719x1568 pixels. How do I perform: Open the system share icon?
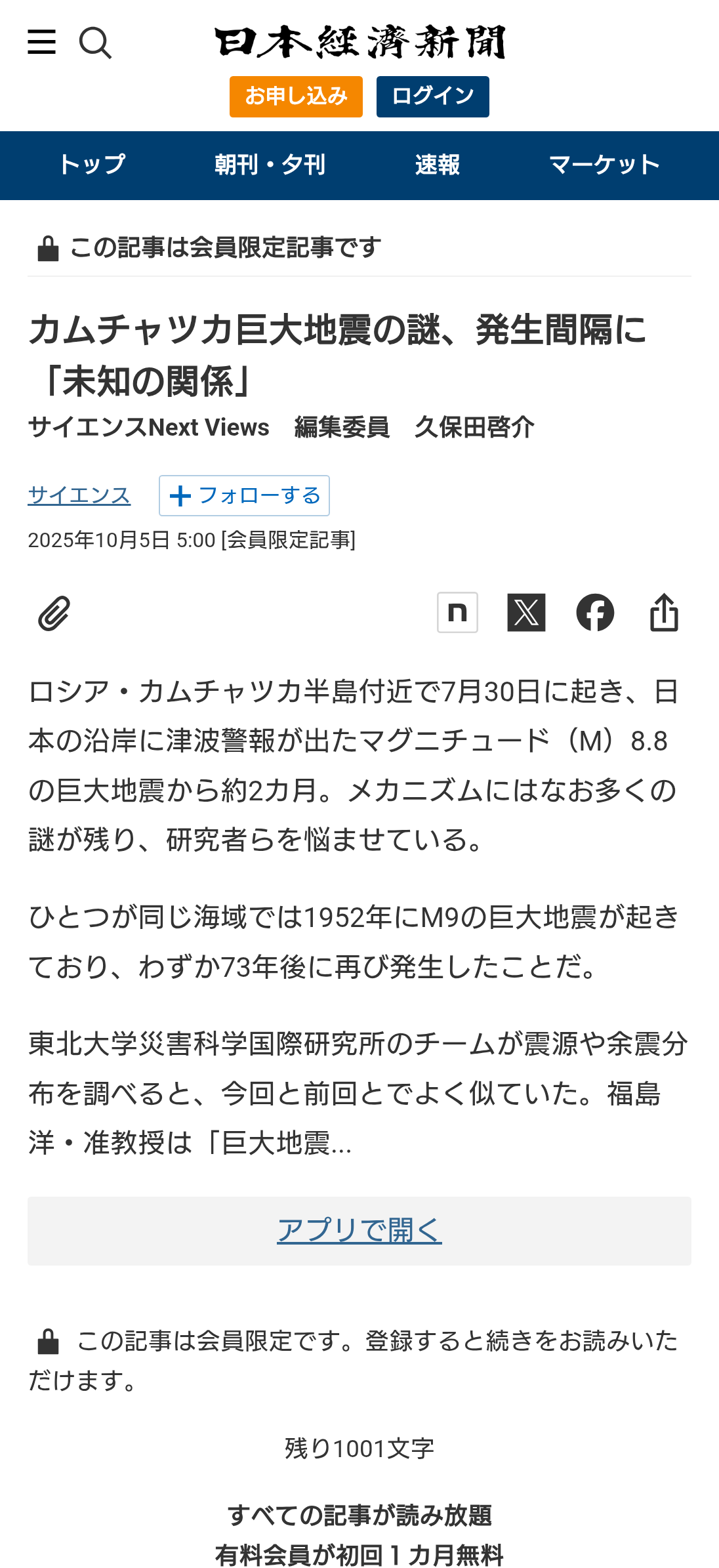tap(664, 613)
